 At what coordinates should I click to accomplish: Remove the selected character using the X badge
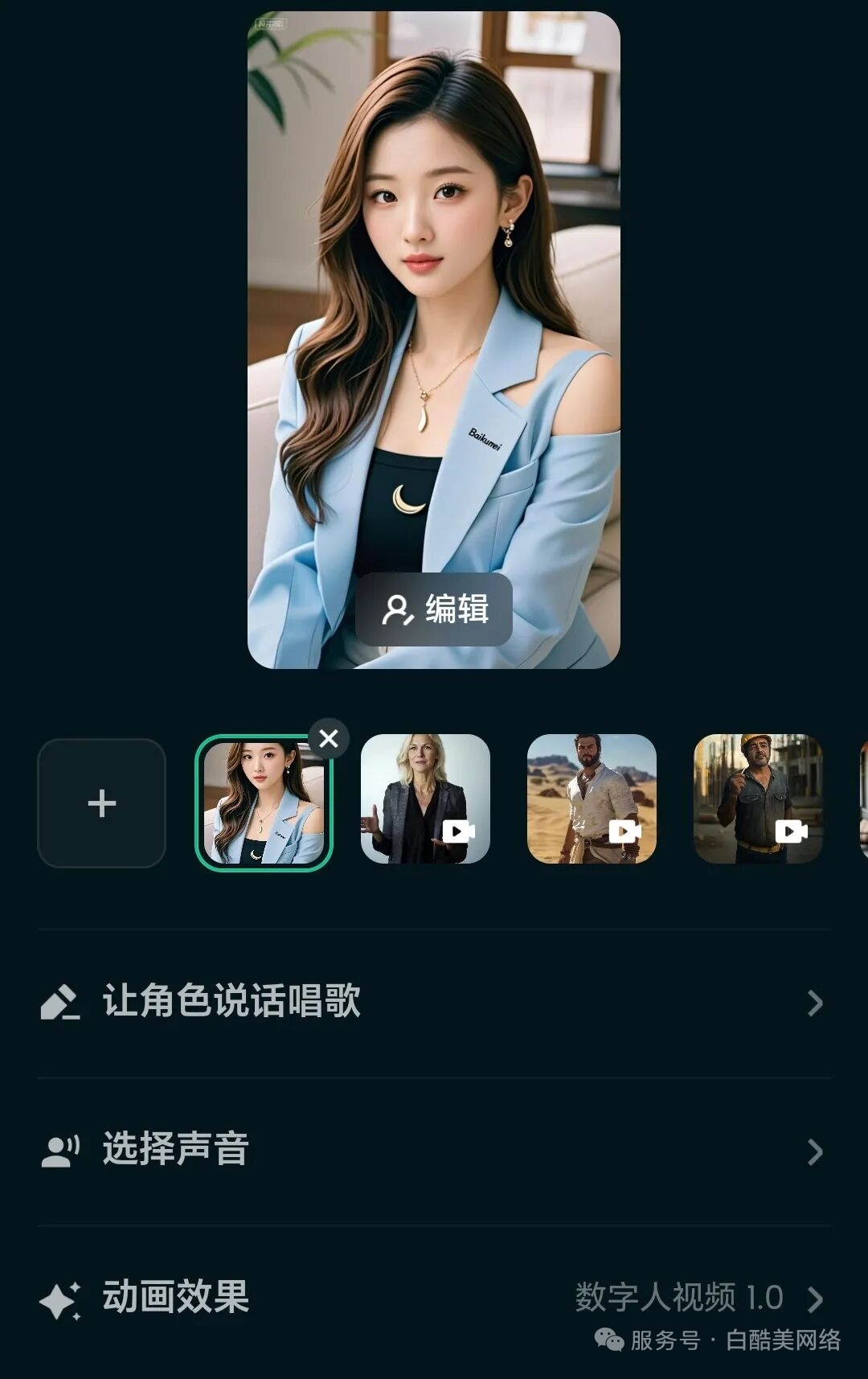(329, 738)
